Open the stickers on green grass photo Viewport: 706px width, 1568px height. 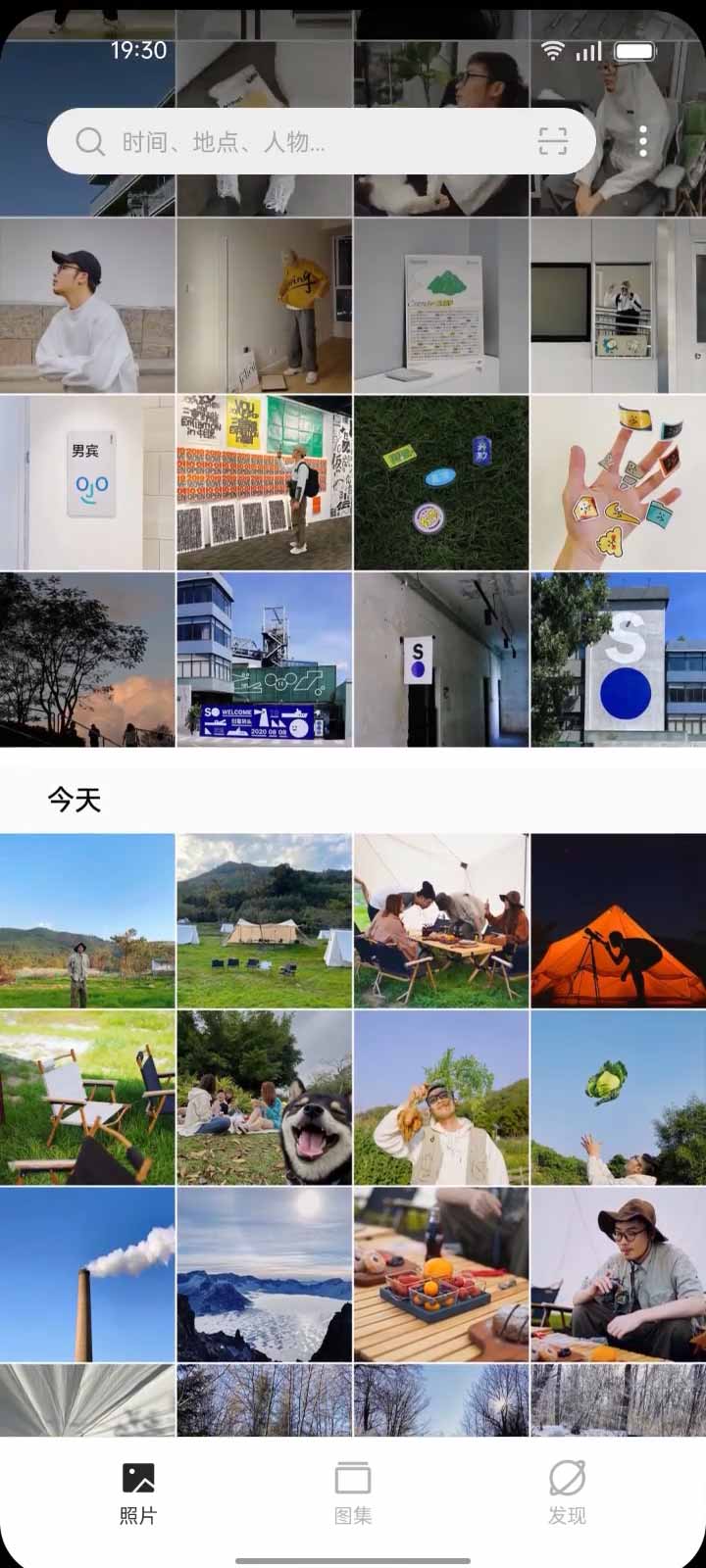(441, 482)
